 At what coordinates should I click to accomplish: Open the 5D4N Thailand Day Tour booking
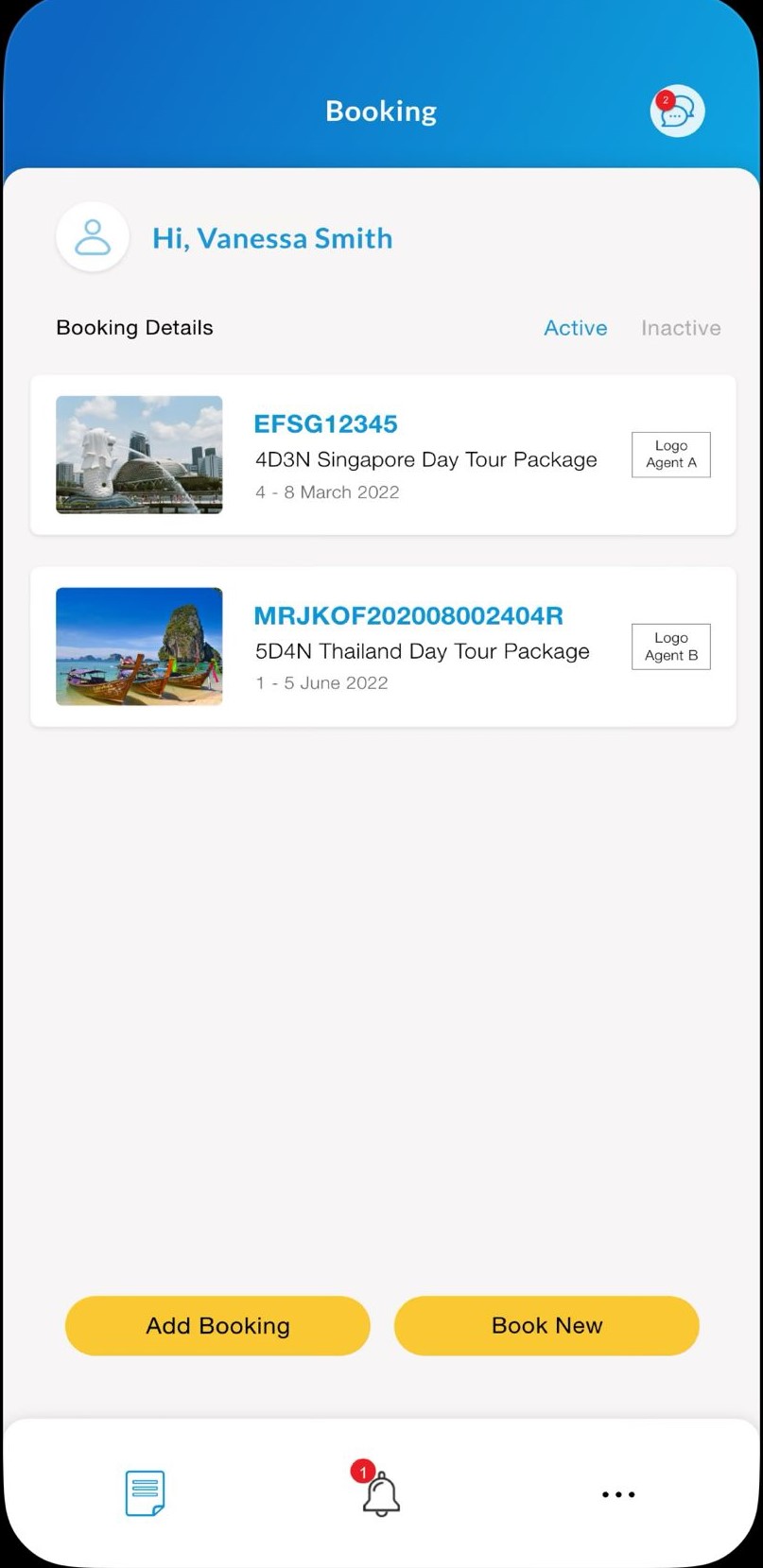coord(383,647)
